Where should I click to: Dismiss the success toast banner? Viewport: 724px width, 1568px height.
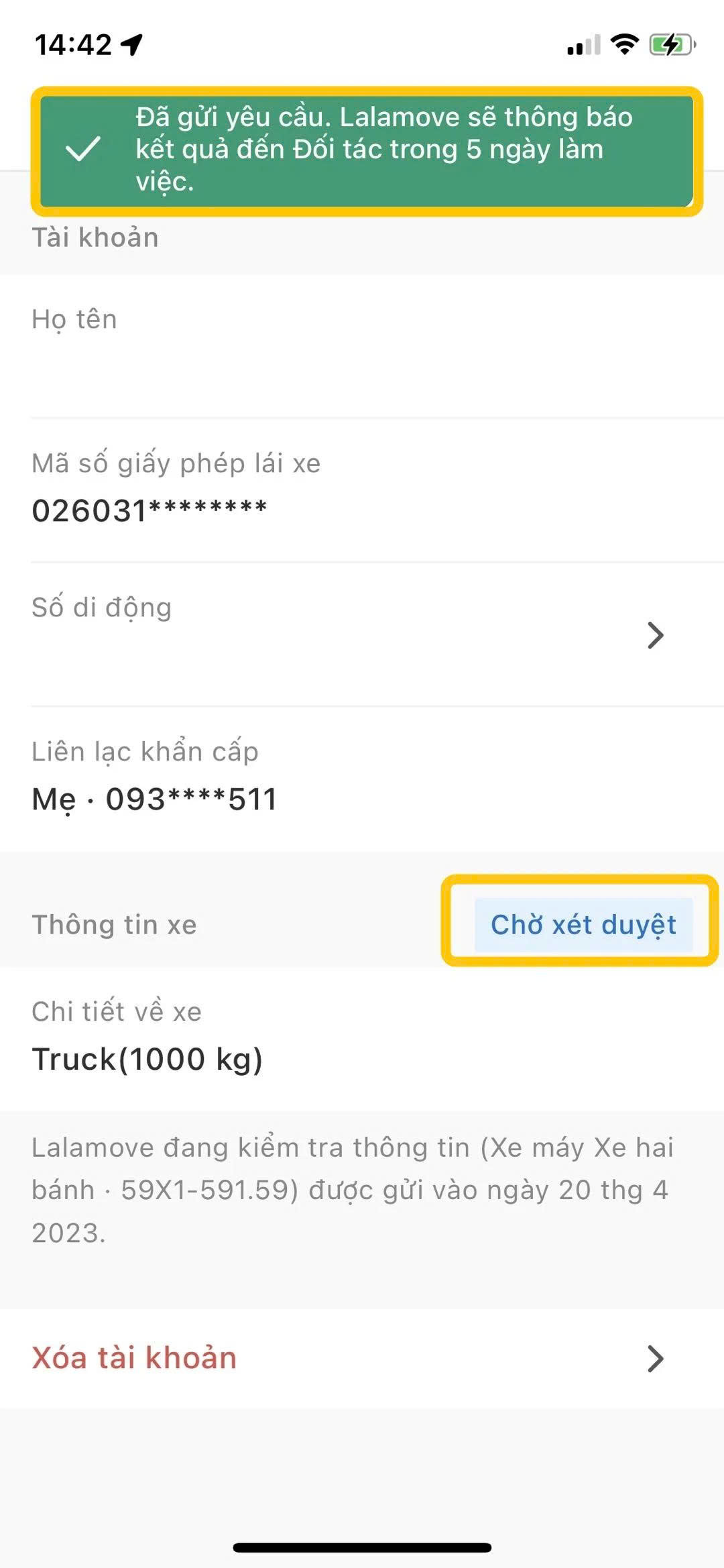[365, 149]
